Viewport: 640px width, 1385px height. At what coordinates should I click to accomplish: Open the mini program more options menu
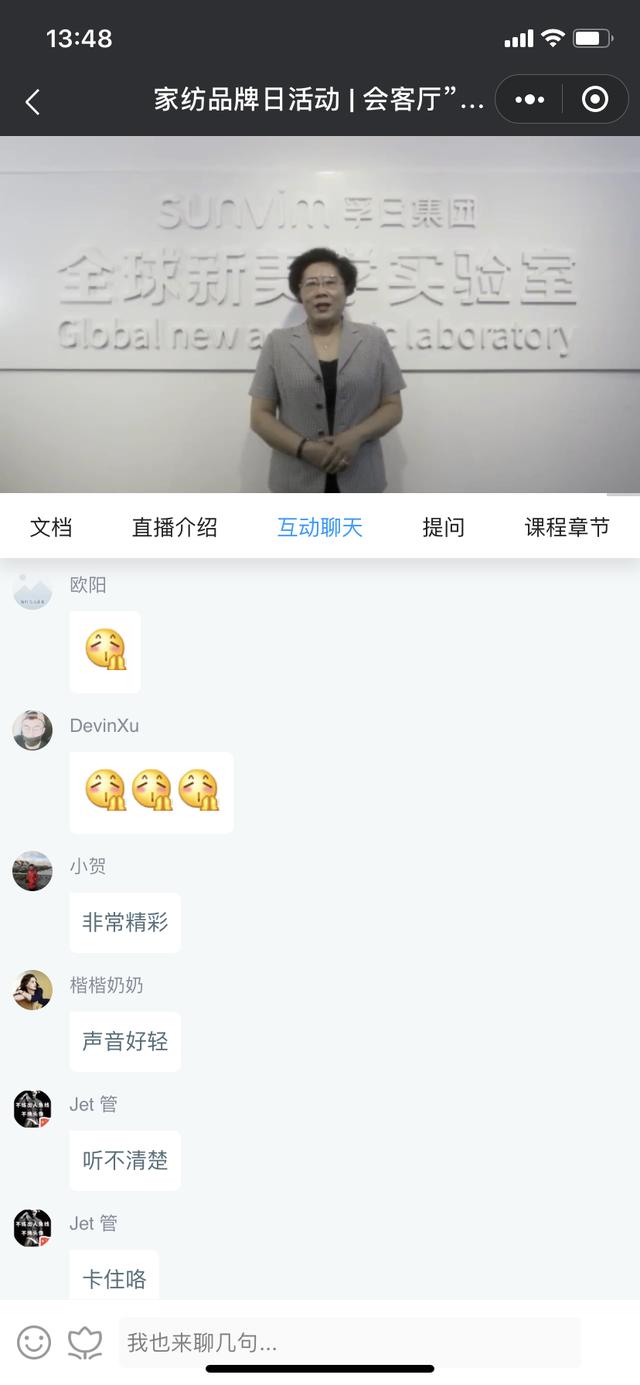tap(529, 100)
